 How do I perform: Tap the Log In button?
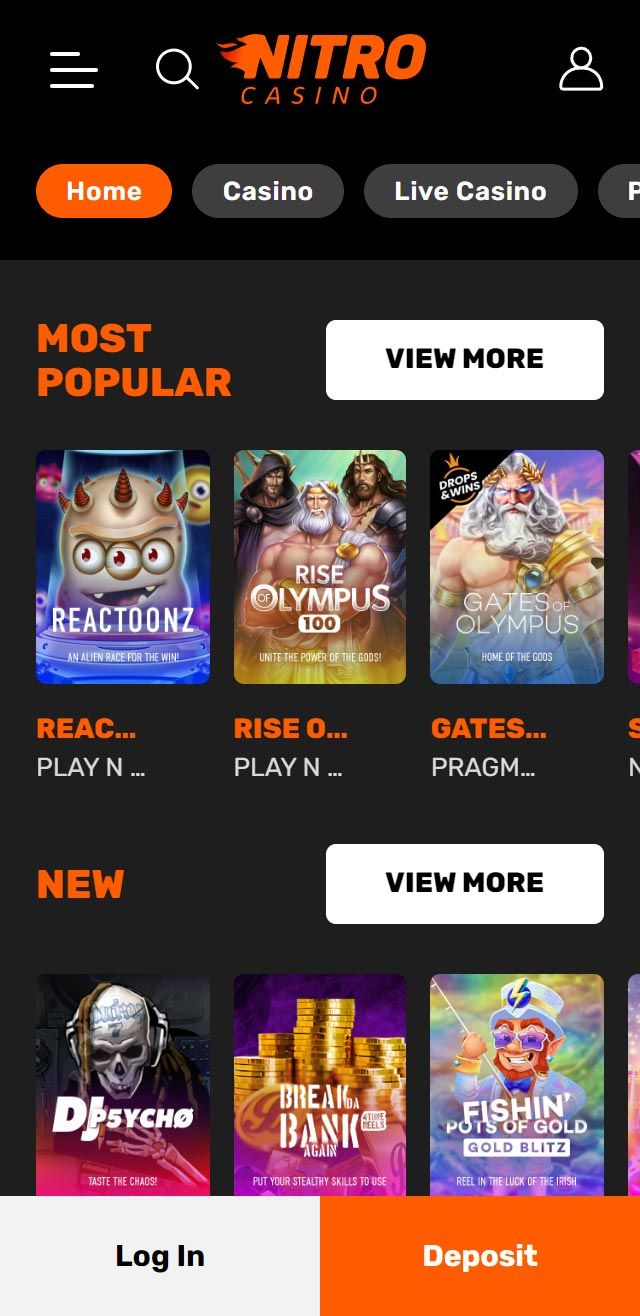point(160,1256)
